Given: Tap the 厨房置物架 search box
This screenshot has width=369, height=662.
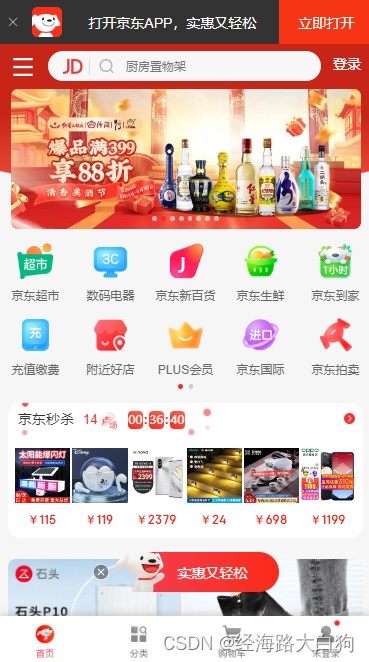Looking at the screenshot, I should pos(184,66).
